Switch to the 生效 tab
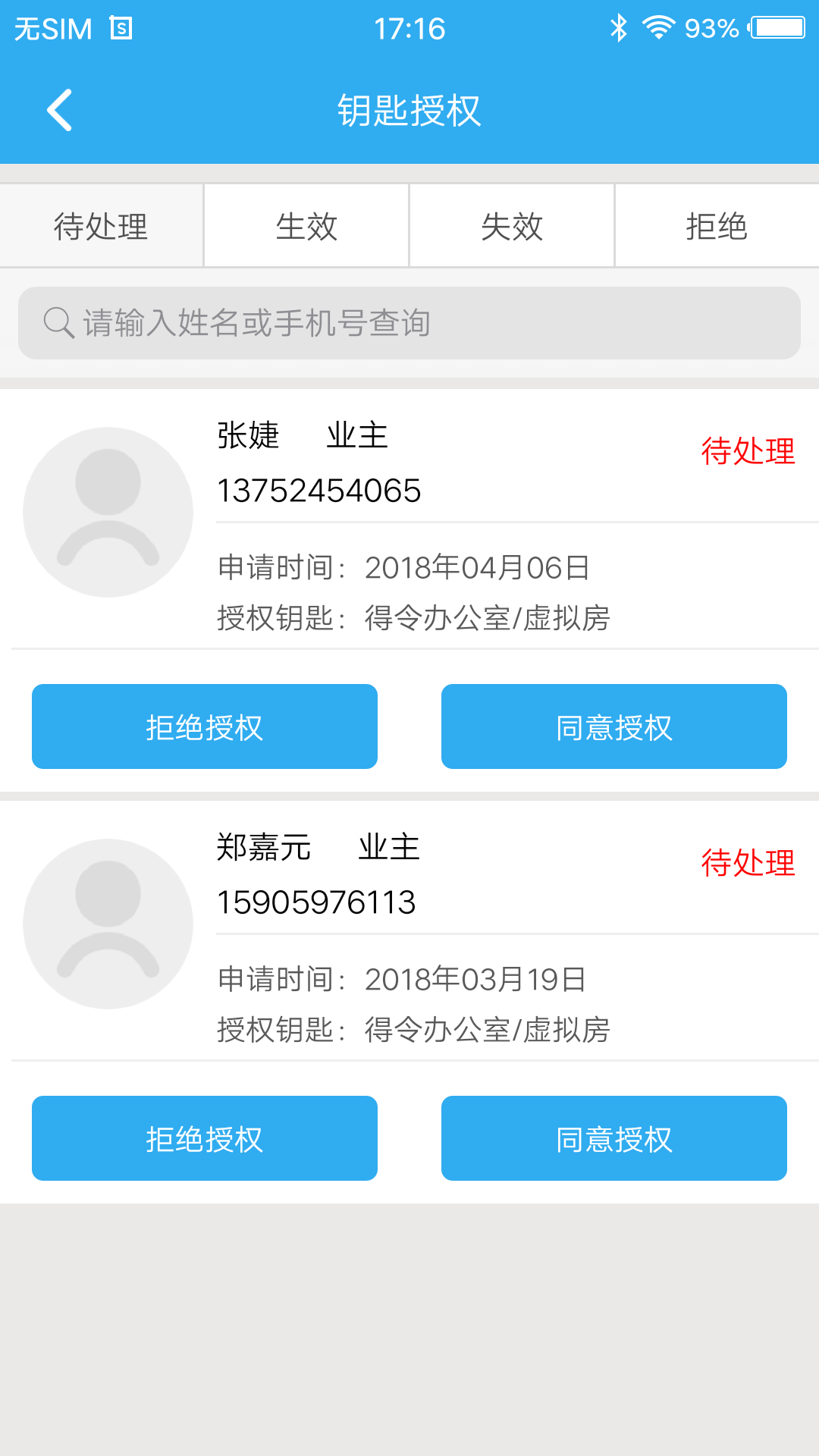This screenshot has height=1456, width=819. 306,226
